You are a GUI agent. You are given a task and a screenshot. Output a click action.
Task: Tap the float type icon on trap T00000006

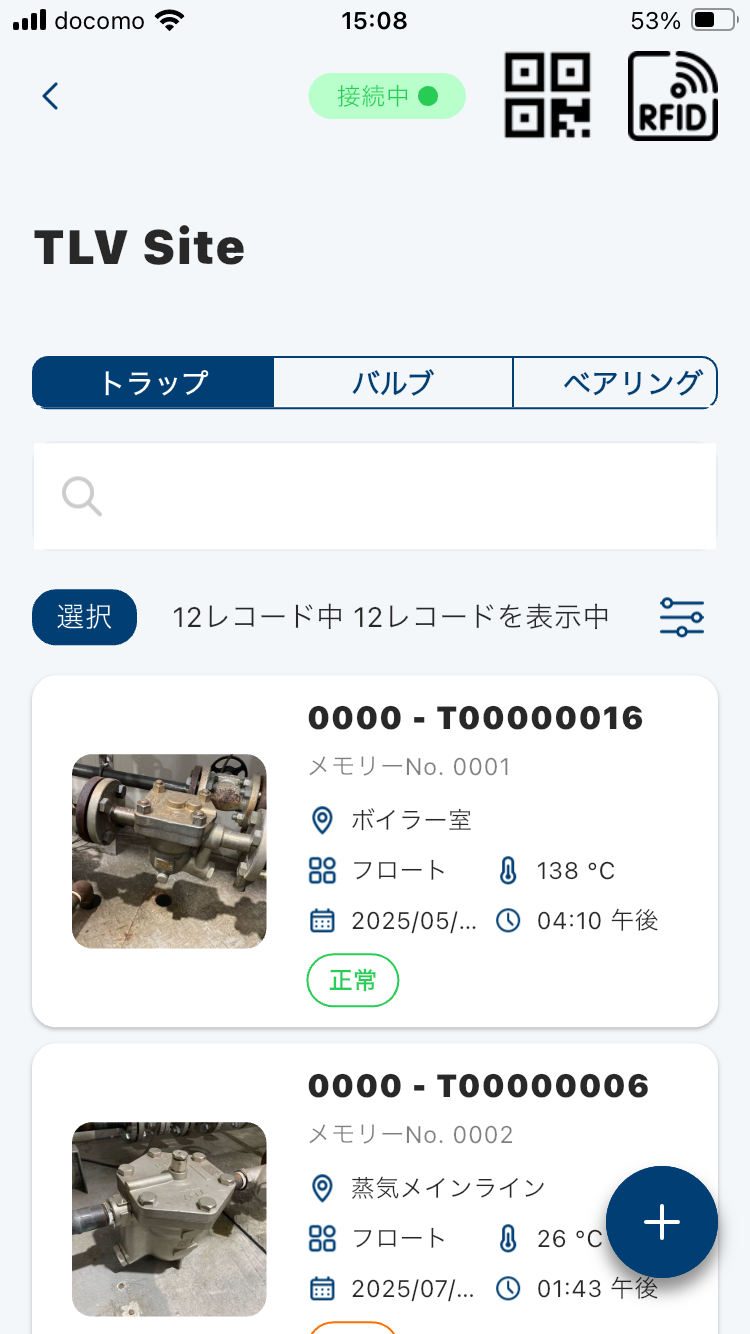321,1238
